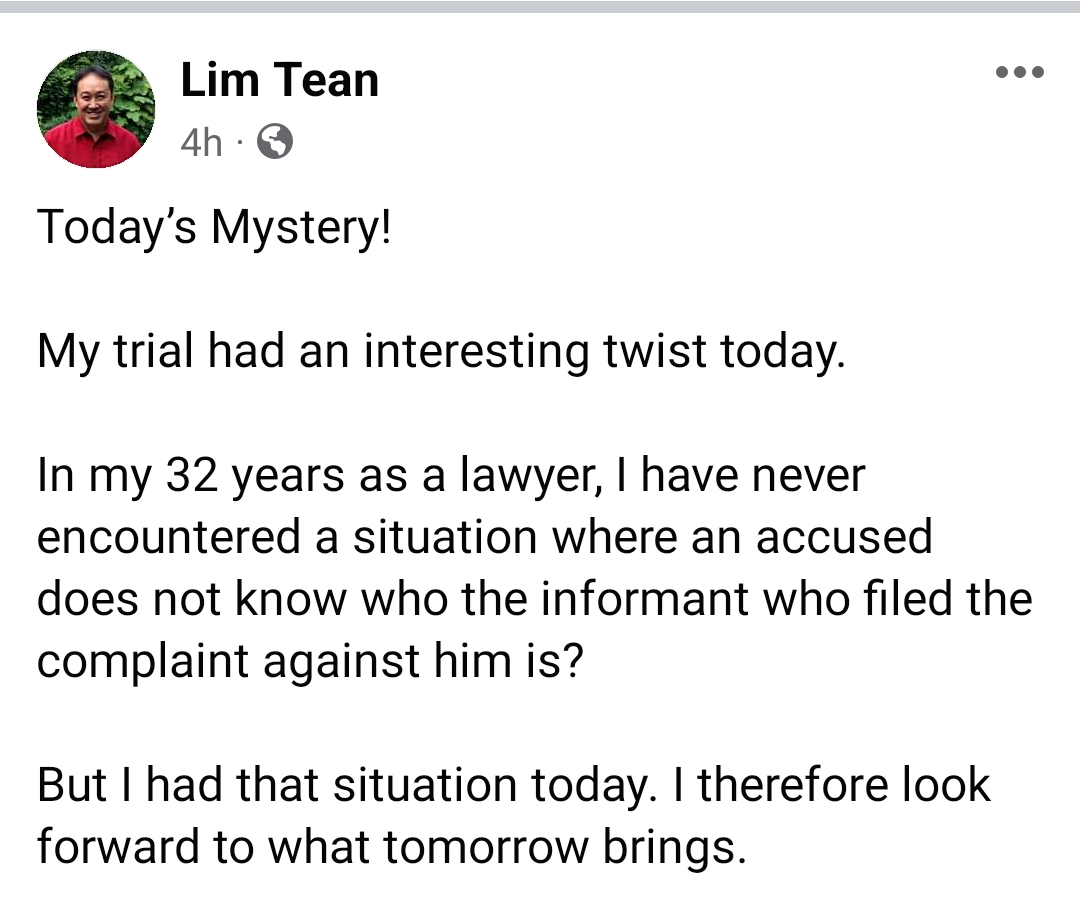Screen dimensions: 1080x899
Task: Open Lim Tean's profile picture
Action: point(96,109)
